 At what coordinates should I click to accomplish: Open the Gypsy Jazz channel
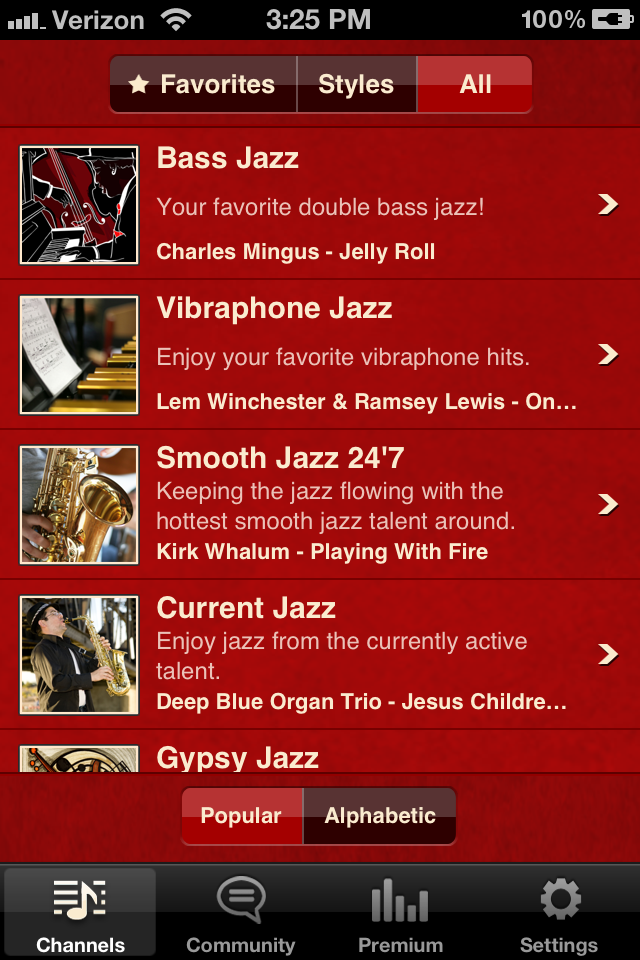click(320, 755)
